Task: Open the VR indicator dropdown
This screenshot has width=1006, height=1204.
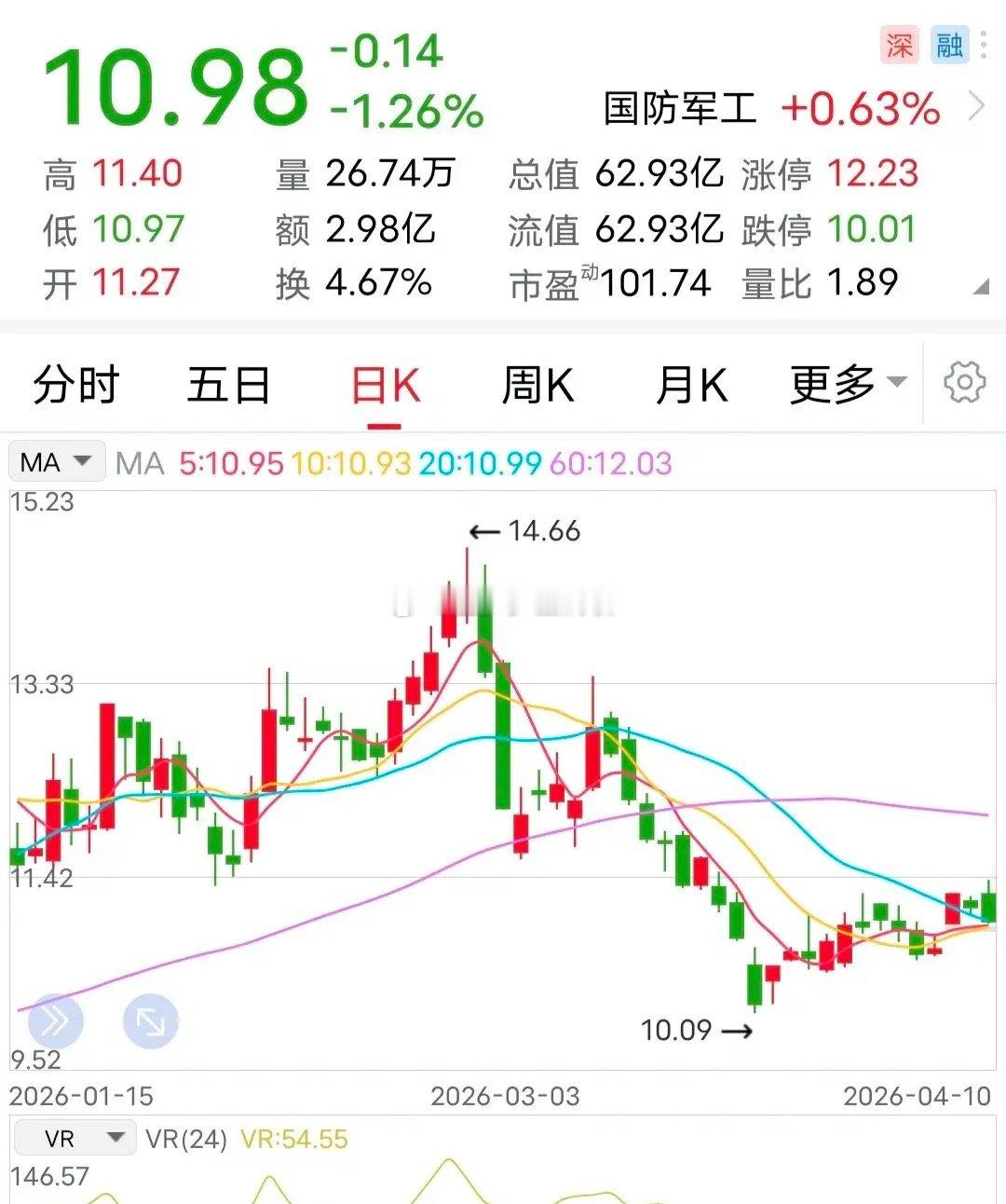Action: (x=76, y=1137)
